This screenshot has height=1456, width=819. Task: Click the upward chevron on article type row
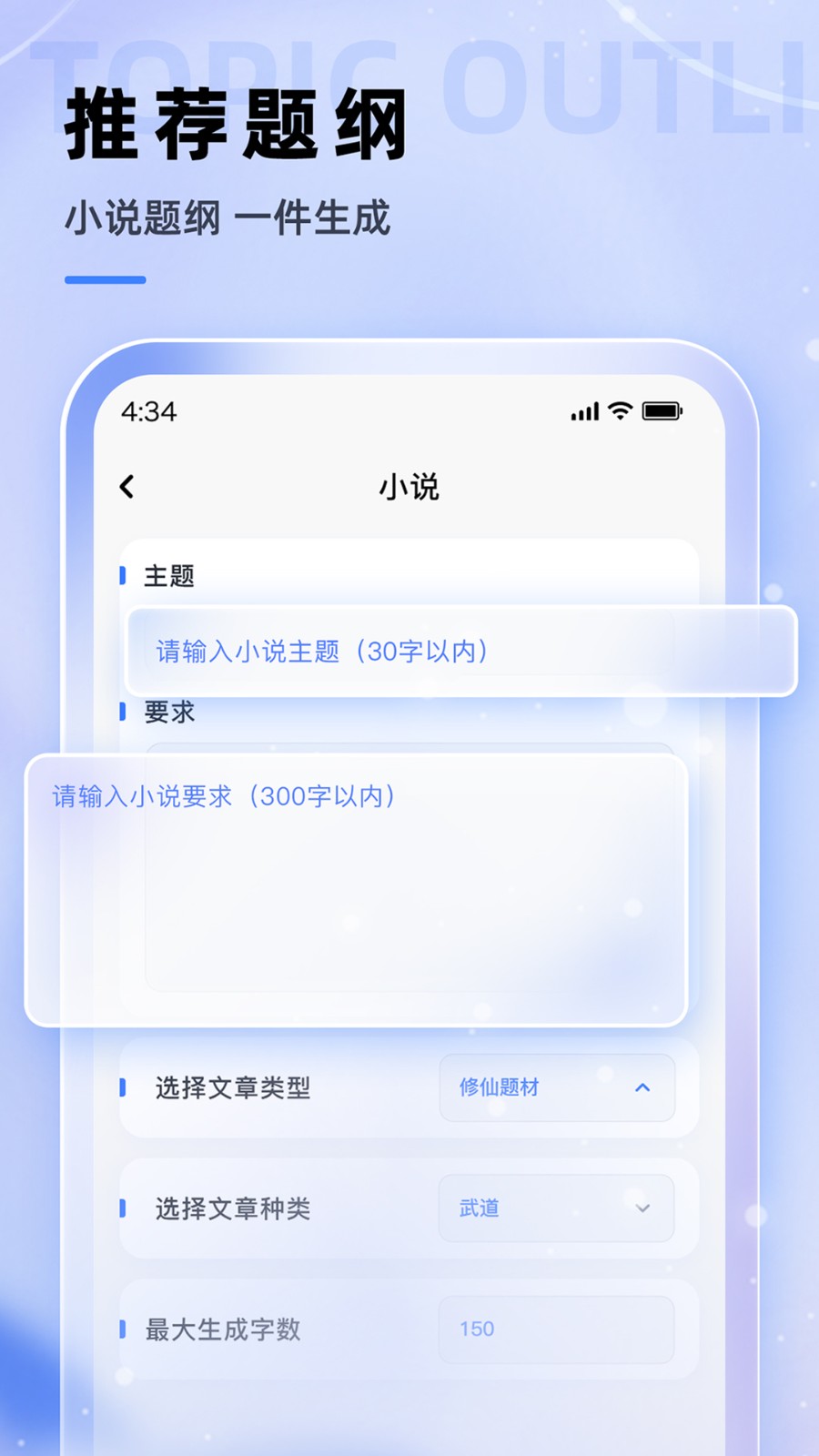click(643, 1088)
